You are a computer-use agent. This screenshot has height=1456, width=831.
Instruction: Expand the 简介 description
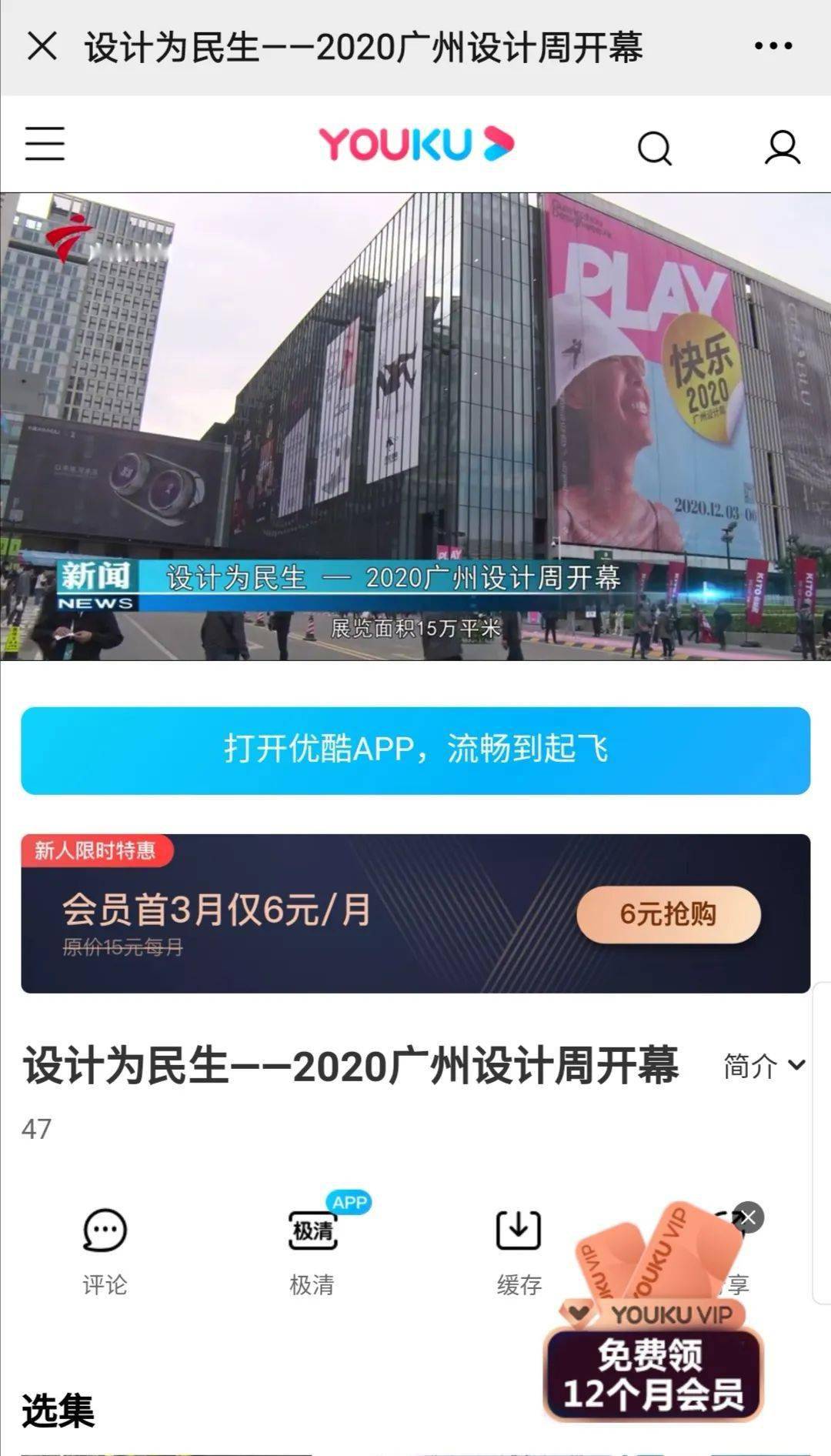click(764, 1066)
